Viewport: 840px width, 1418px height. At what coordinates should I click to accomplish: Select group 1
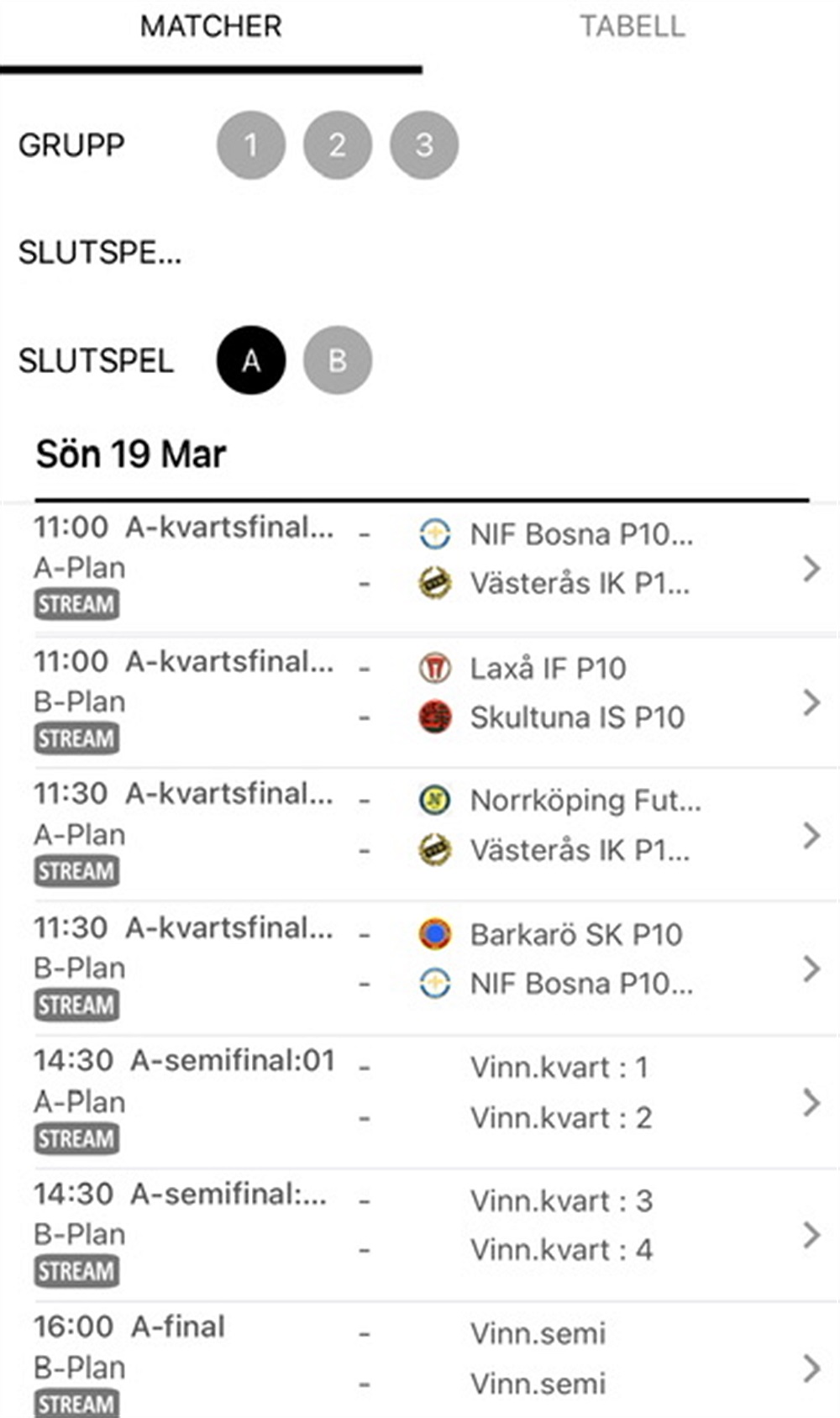251,145
